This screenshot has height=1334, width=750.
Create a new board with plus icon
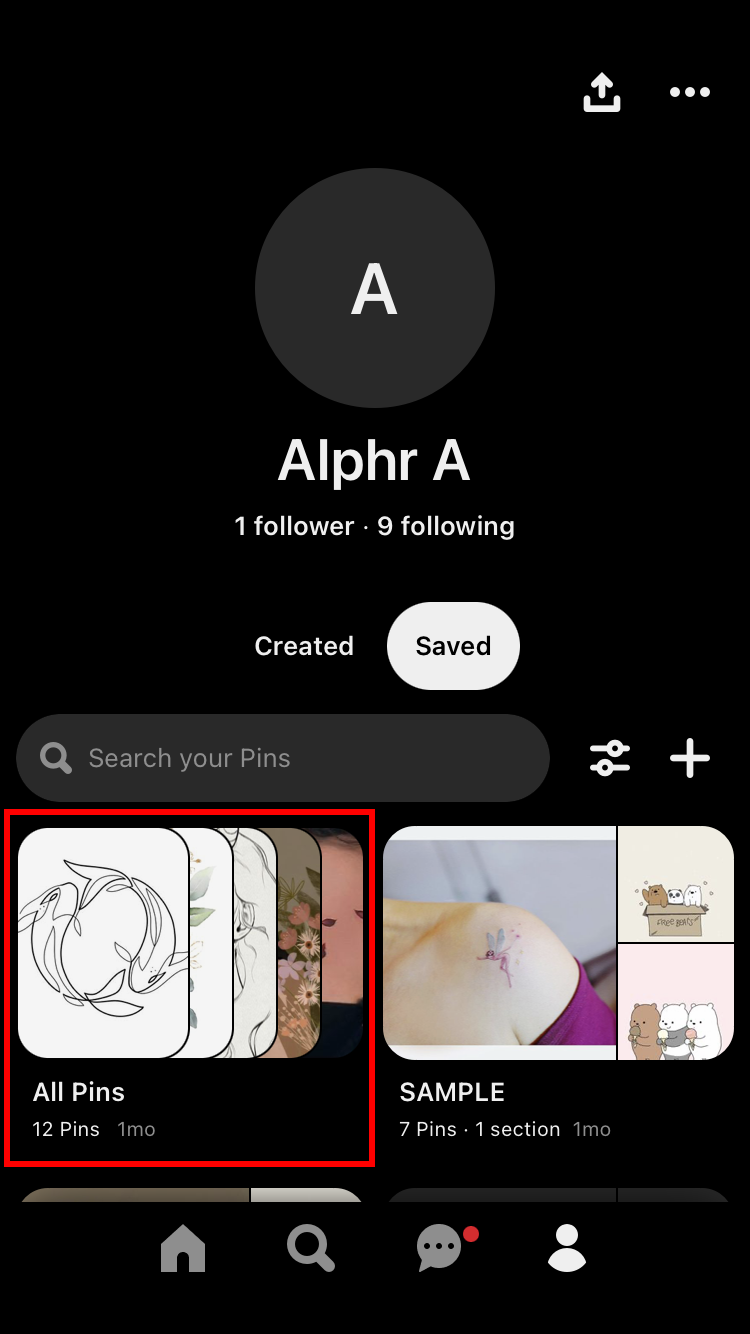tap(690, 758)
